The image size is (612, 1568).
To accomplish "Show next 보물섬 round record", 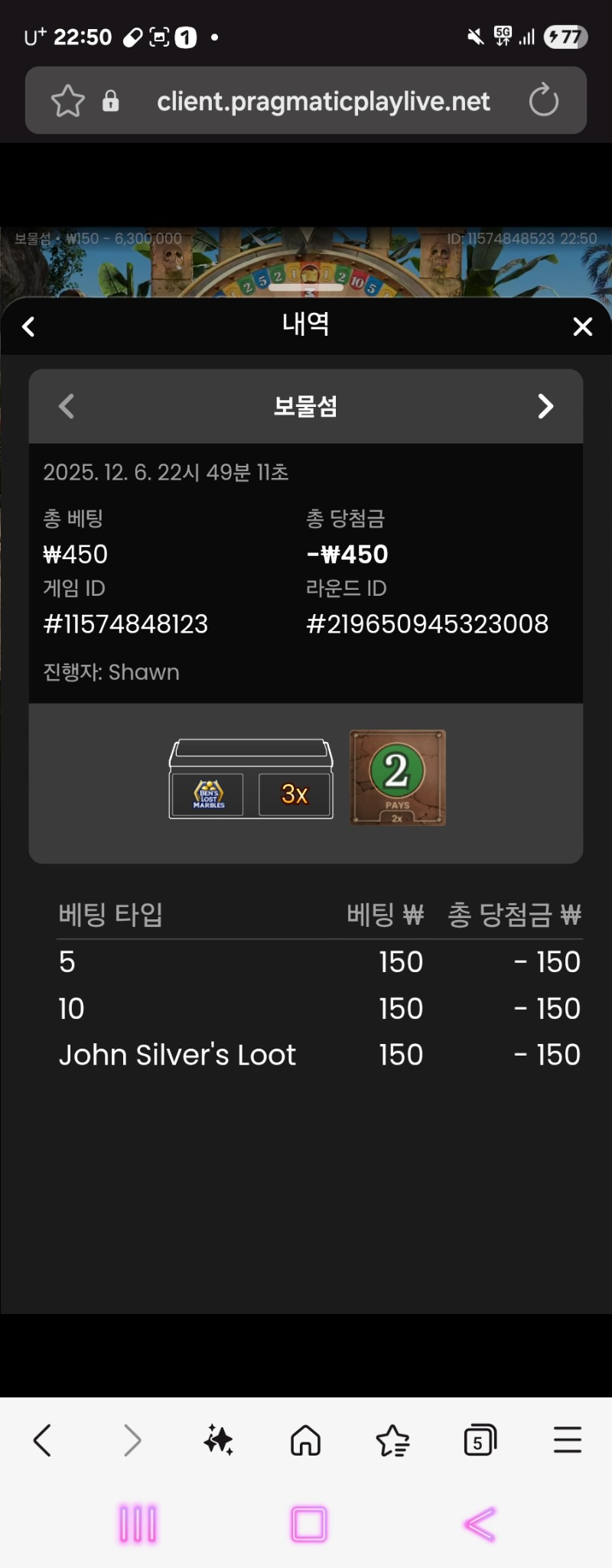I will (x=545, y=406).
